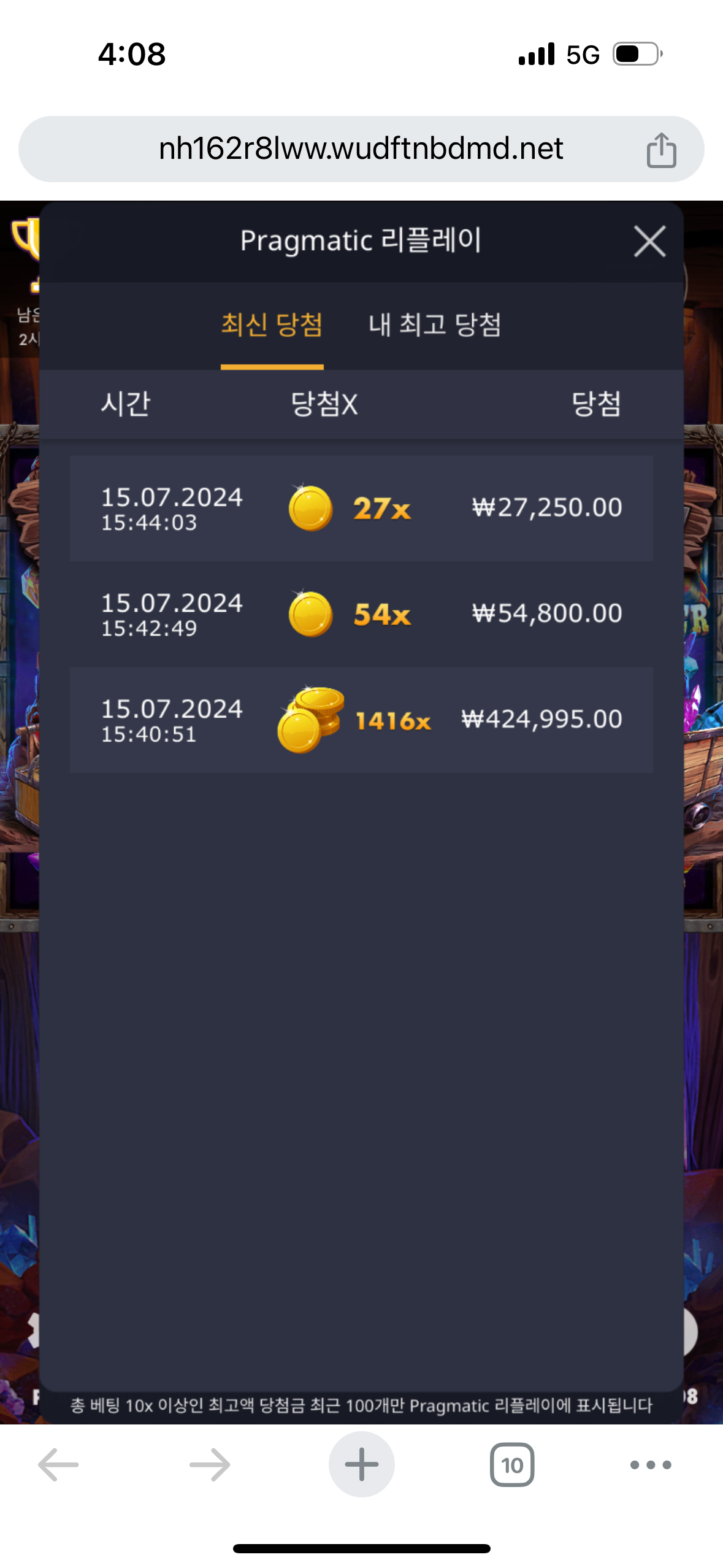Screen dimensions: 723x1568
Task: Go forward in browser history
Action: tap(210, 1464)
